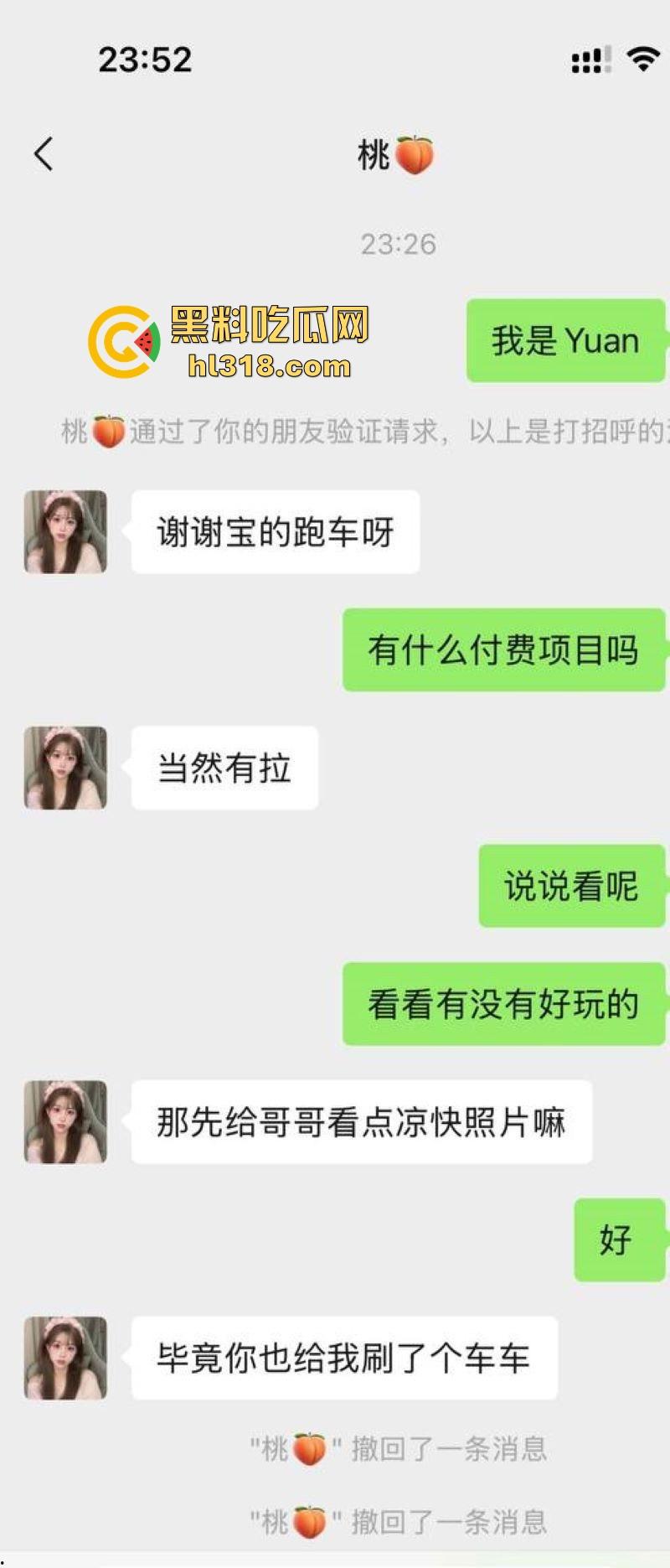Viewport: 670px width, 1568px height.
Task: Tap 桃's avatar beside 谢谢宝的跑车呀
Action: 64,531
